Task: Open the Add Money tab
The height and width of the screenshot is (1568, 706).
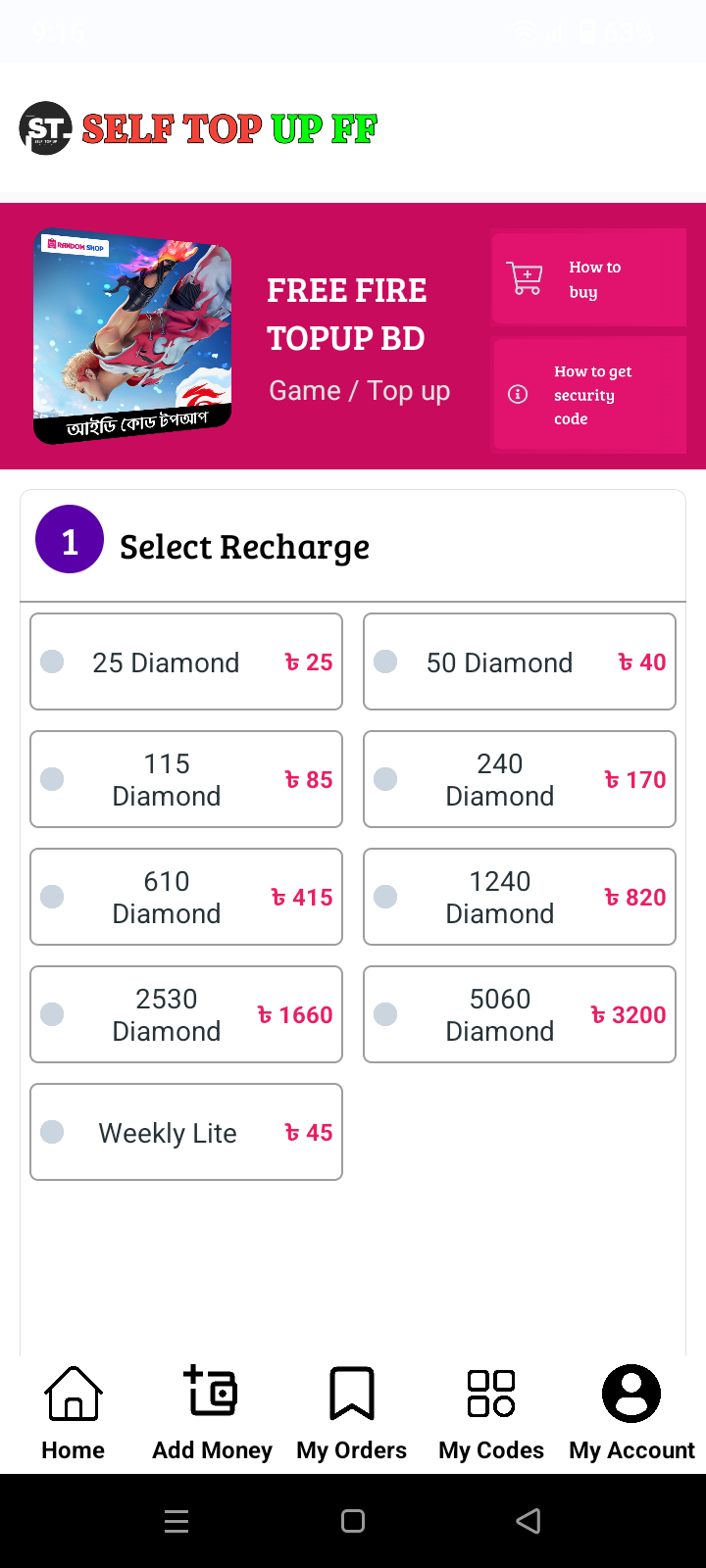Action: pos(212,1413)
